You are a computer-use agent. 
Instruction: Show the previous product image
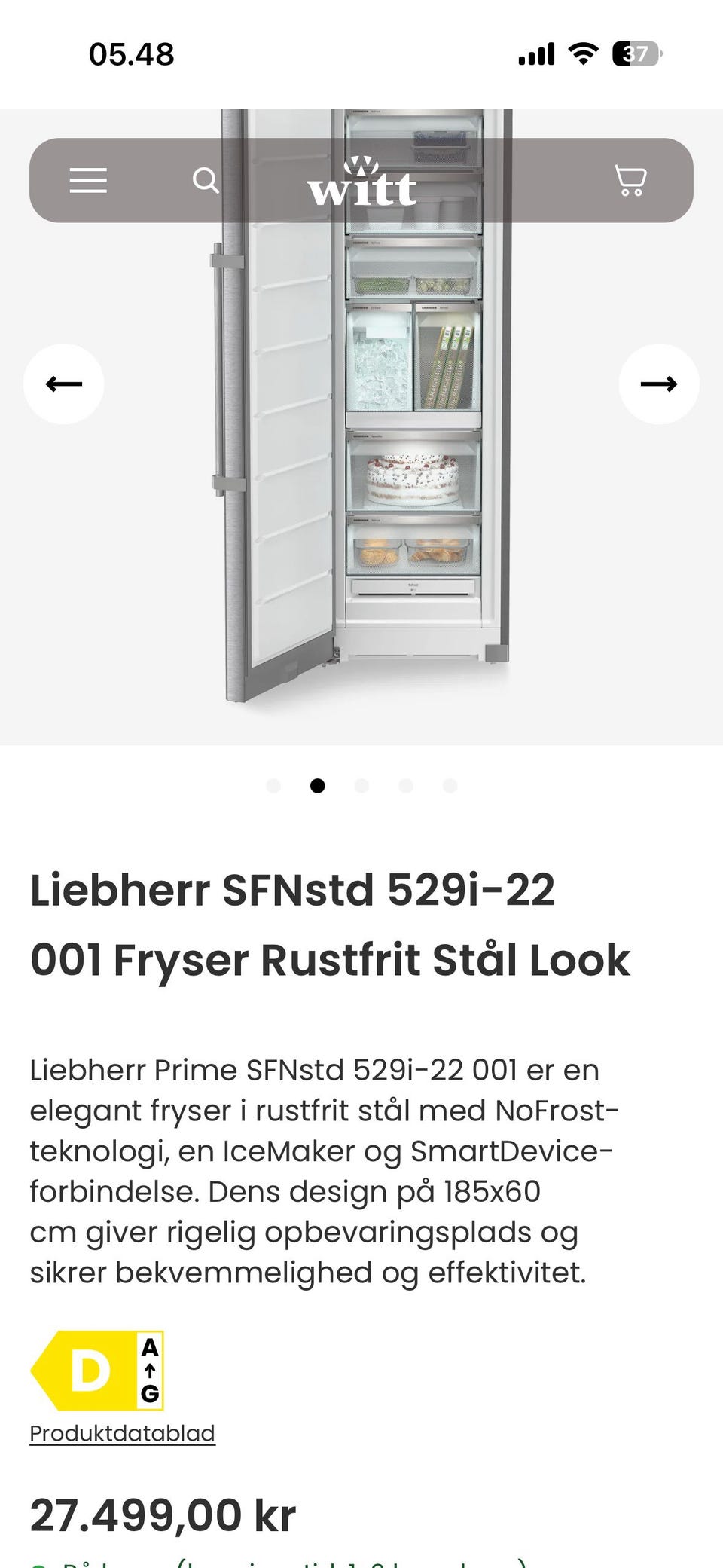[x=64, y=384]
